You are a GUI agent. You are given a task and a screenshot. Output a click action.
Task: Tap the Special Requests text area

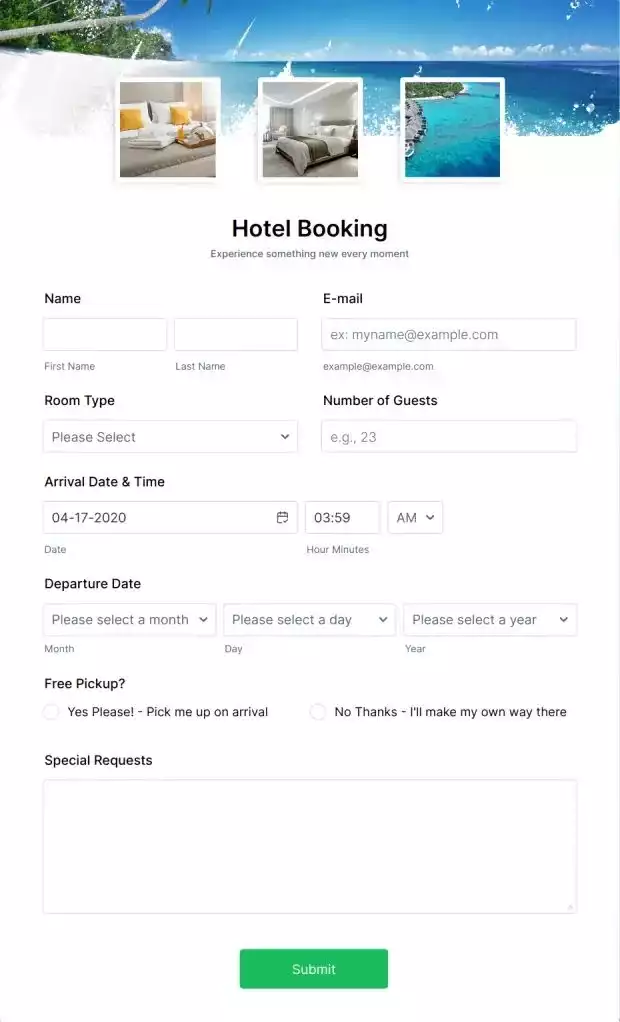tap(310, 846)
